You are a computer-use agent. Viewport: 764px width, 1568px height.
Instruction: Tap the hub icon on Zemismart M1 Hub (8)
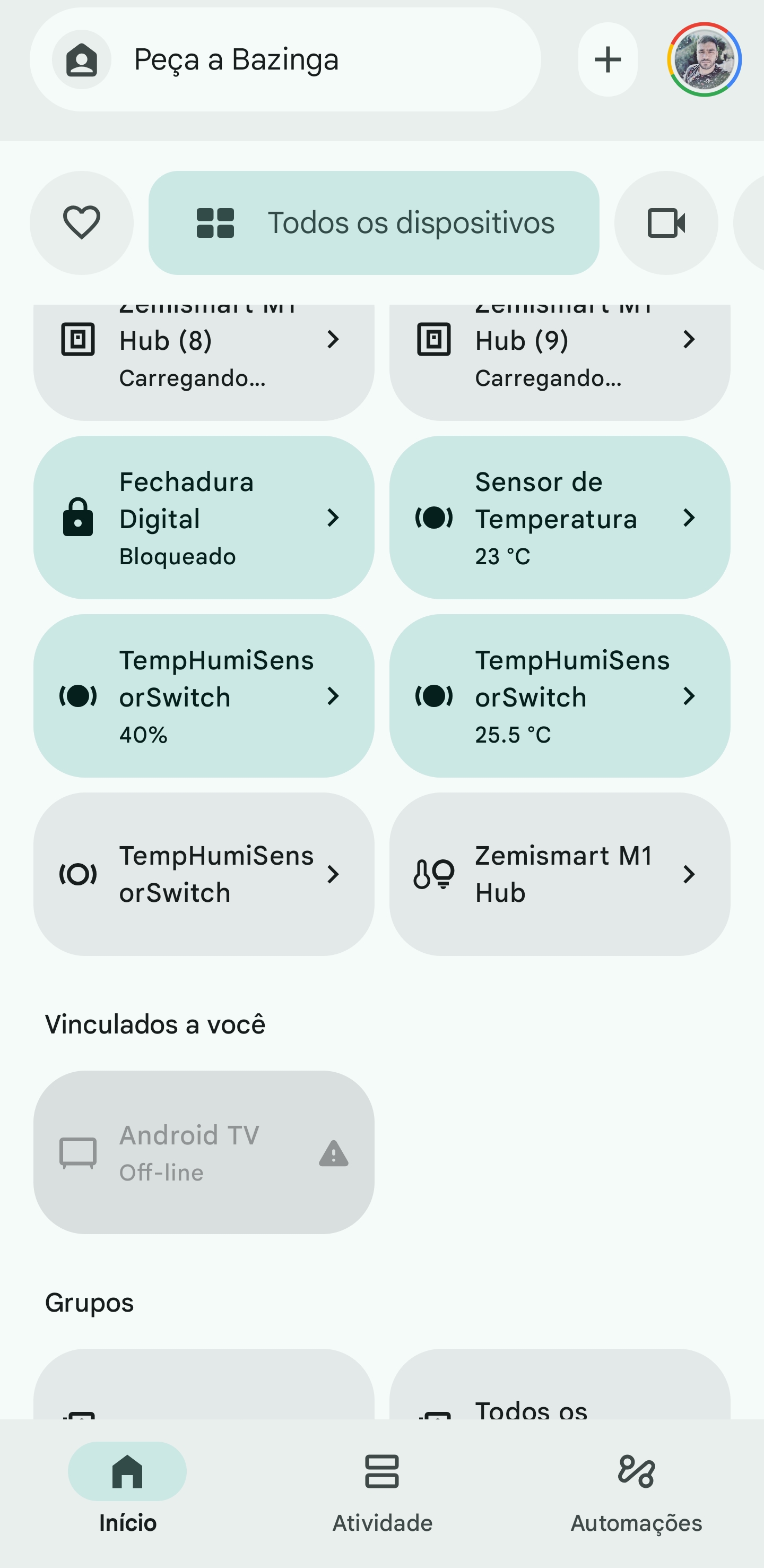click(x=79, y=340)
